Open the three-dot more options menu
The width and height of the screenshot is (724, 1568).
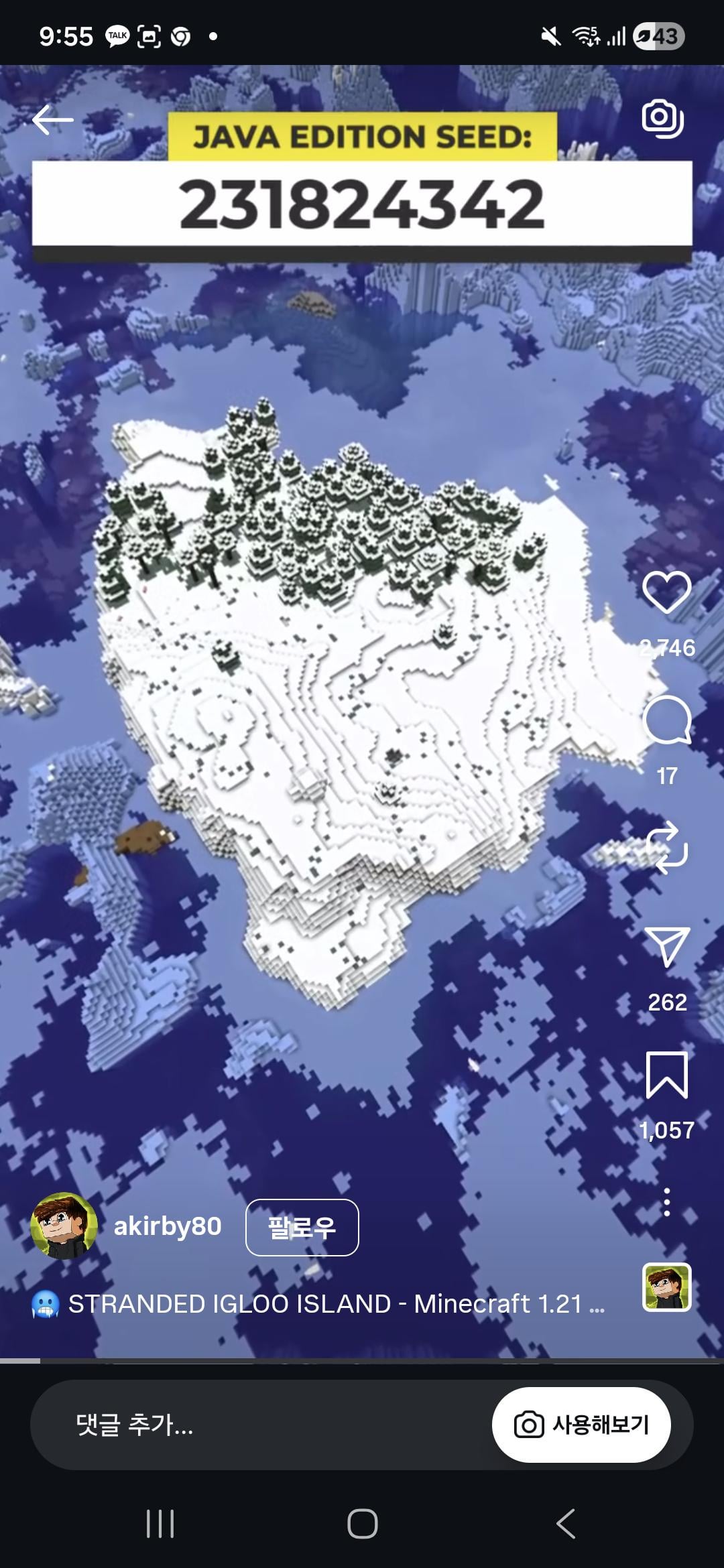click(666, 1202)
